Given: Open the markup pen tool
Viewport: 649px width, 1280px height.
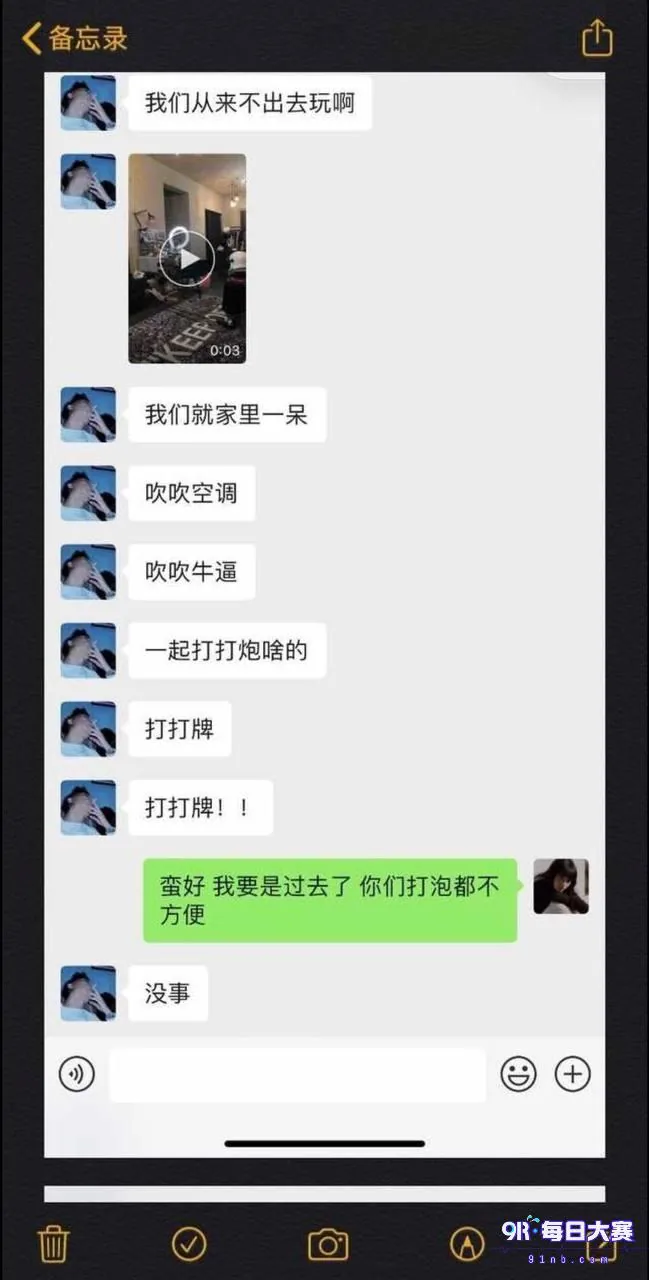Looking at the screenshot, I should 467,1244.
